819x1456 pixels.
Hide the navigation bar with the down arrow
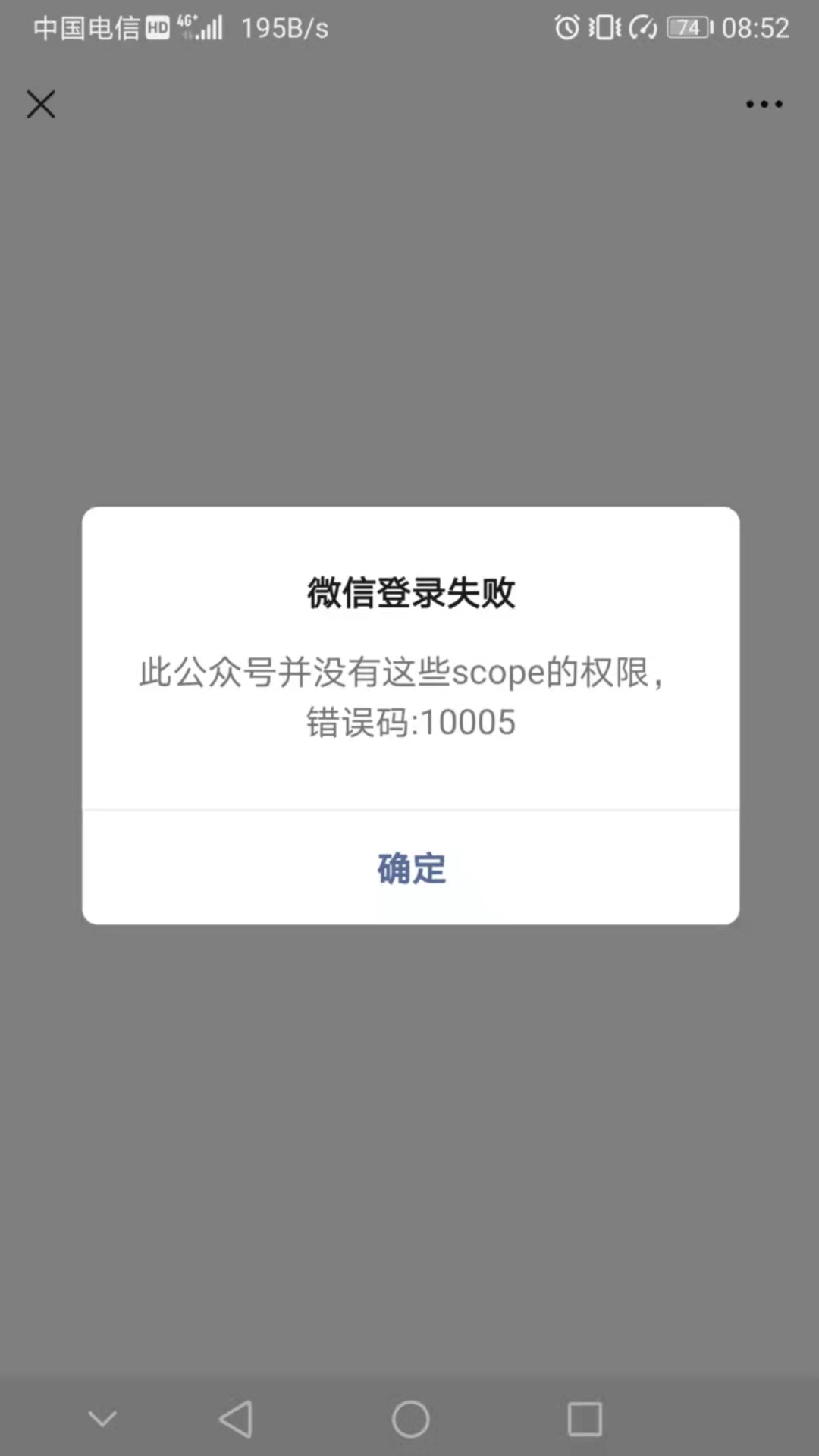(x=102, y=1418)
